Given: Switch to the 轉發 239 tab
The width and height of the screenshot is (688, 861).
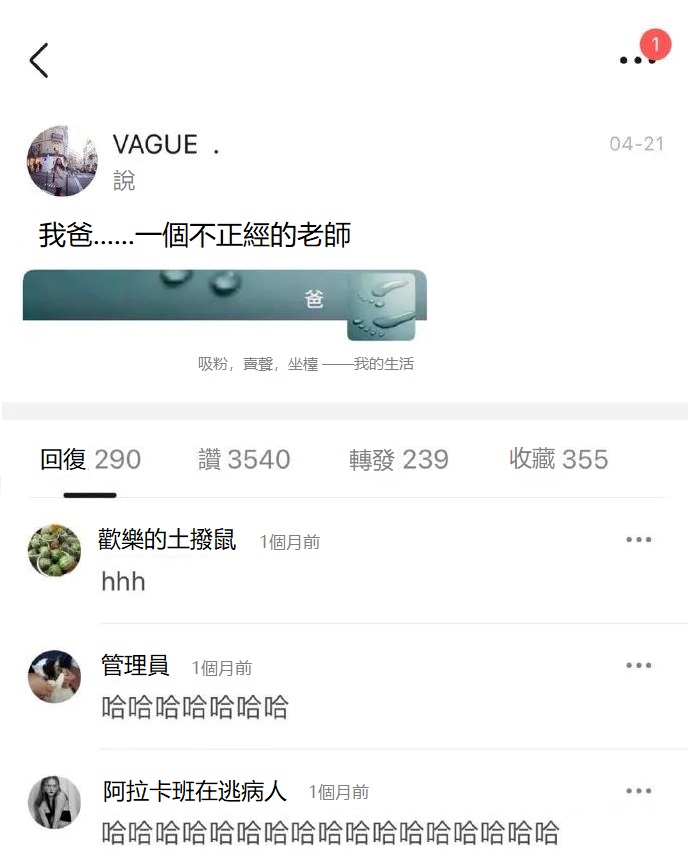Looking at the screenshot, I should point(398,460).
